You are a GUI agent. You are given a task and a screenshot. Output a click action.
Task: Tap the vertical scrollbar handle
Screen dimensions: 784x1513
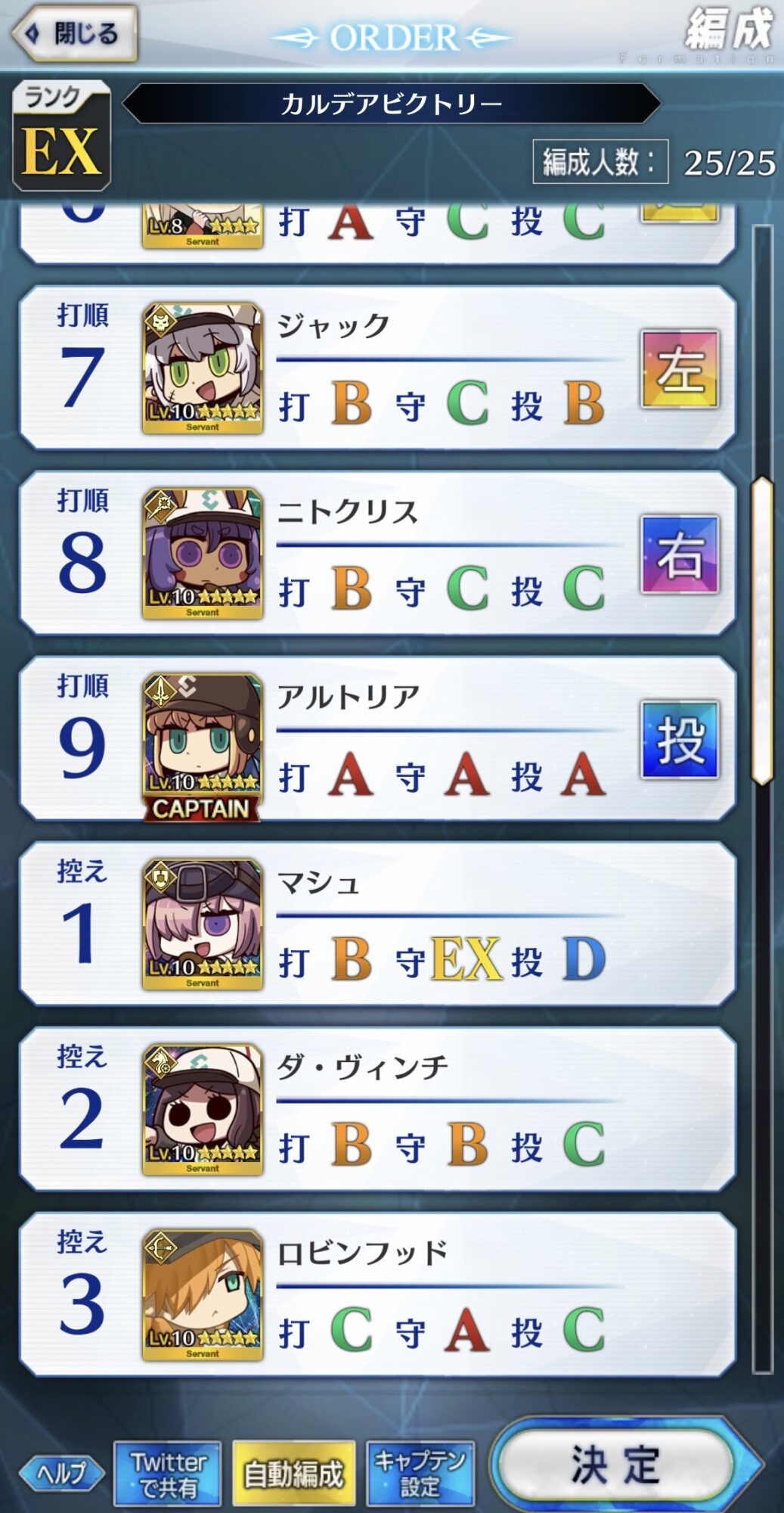pos(762,631)
